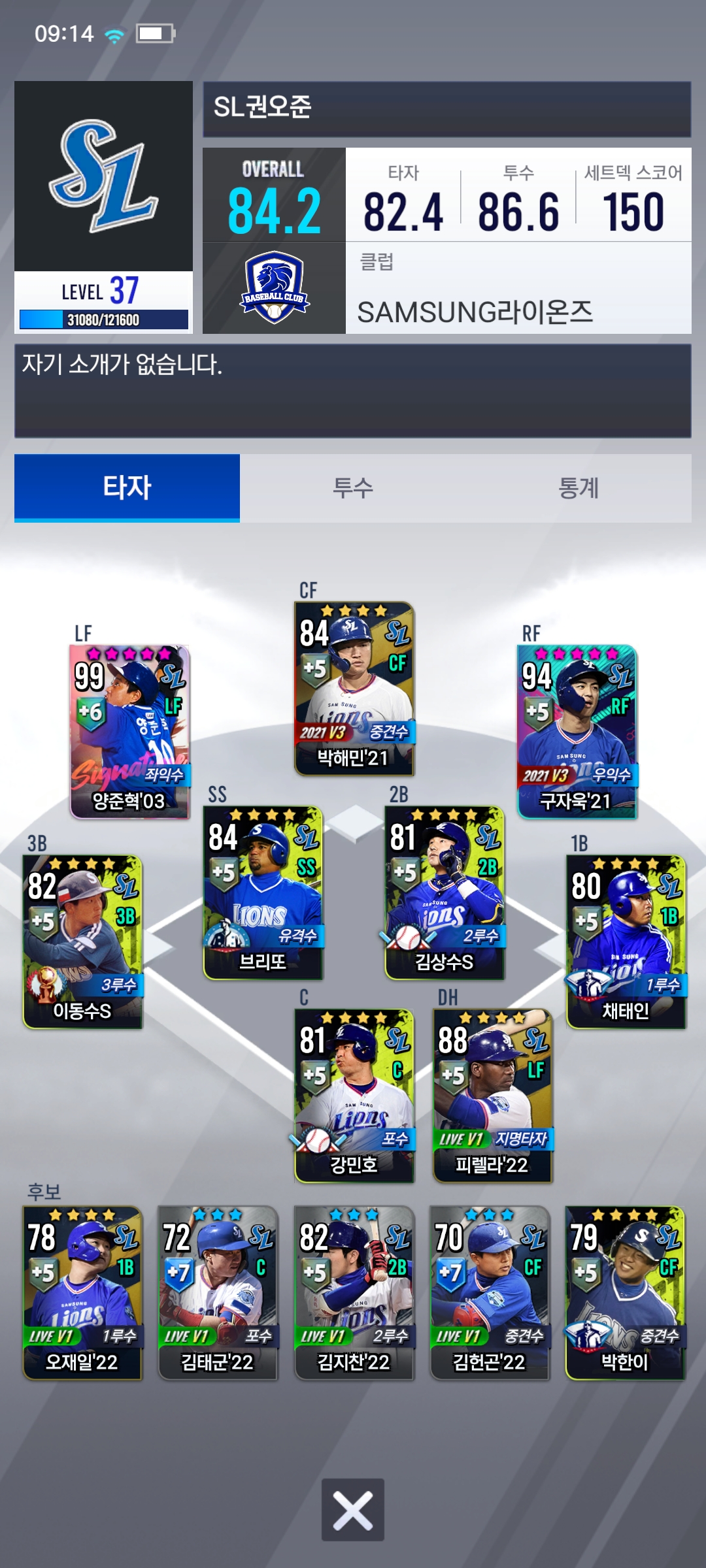
Task: Open 양준혁'03 left fielder card
Action: click(x=129, y=732)
